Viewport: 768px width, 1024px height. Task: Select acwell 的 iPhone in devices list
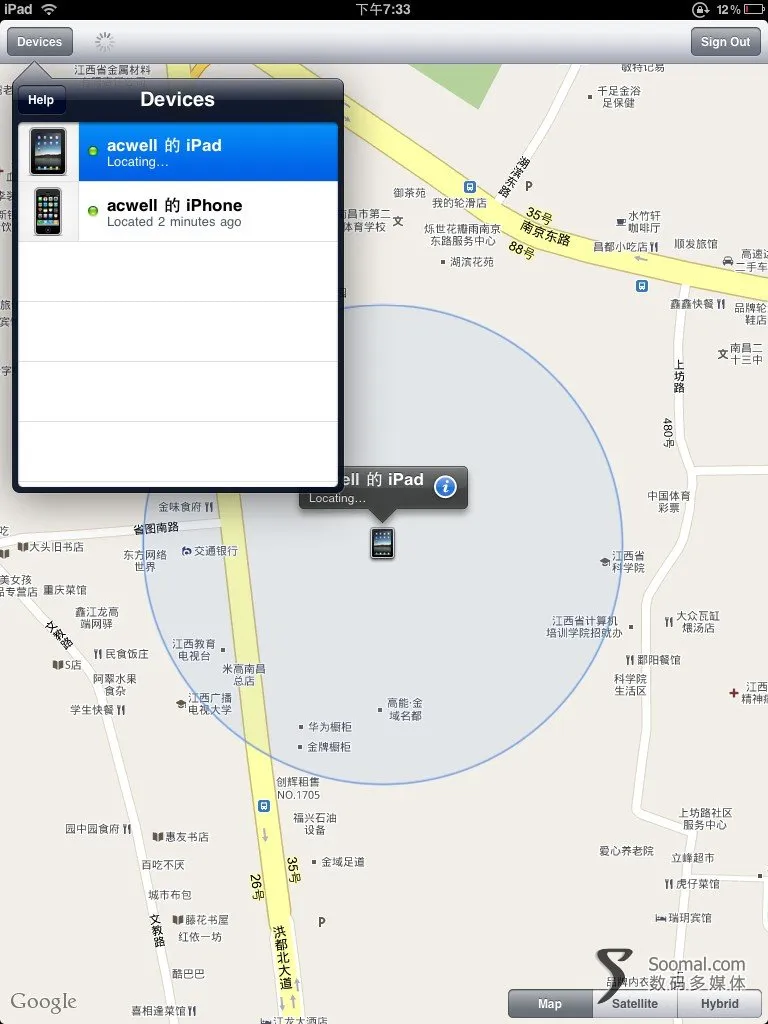180,212
